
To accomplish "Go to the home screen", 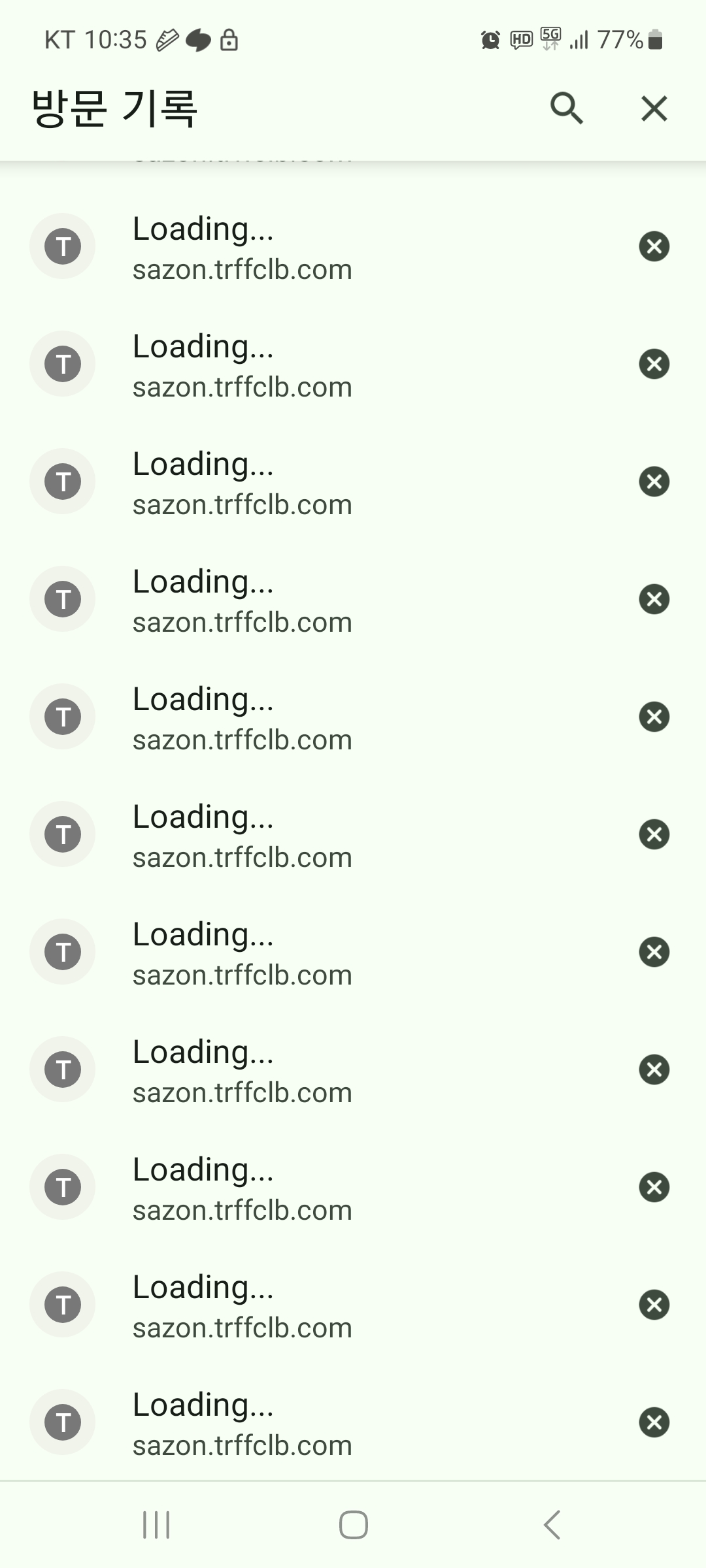I will point(353,1525).
